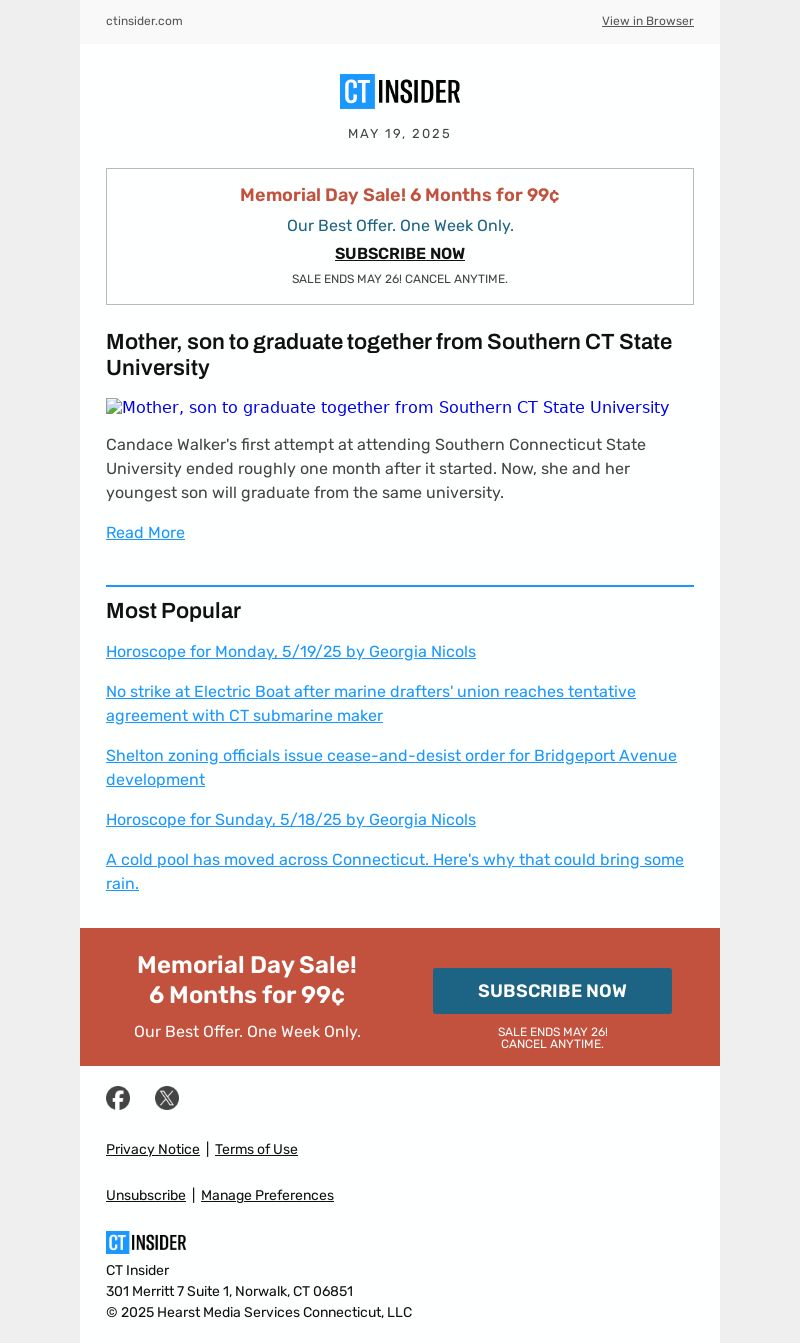Viewport: 800px width, 1343px height.
Task: Open the mother and son graduation article image
Action: click(387, 408)
